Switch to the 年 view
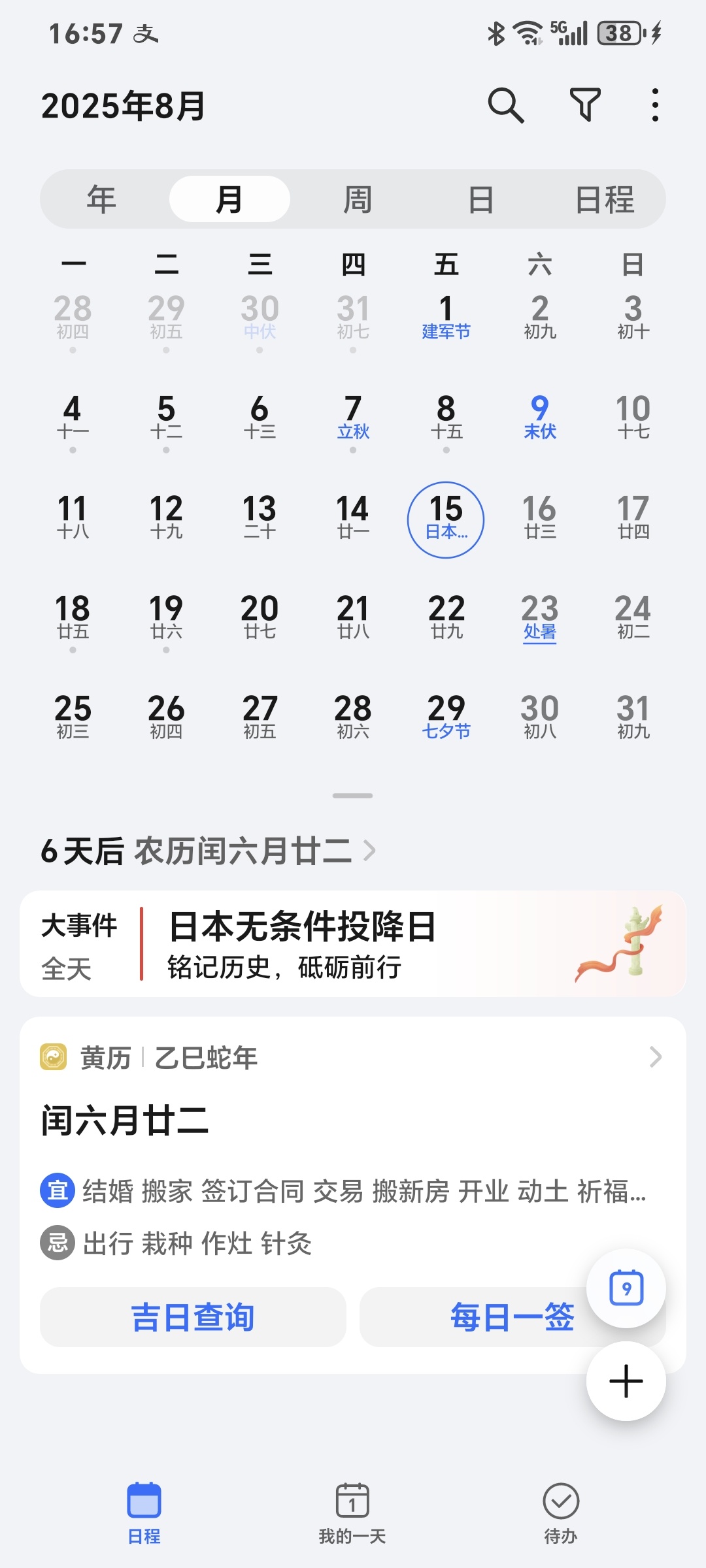 click(x=102, y=199)
